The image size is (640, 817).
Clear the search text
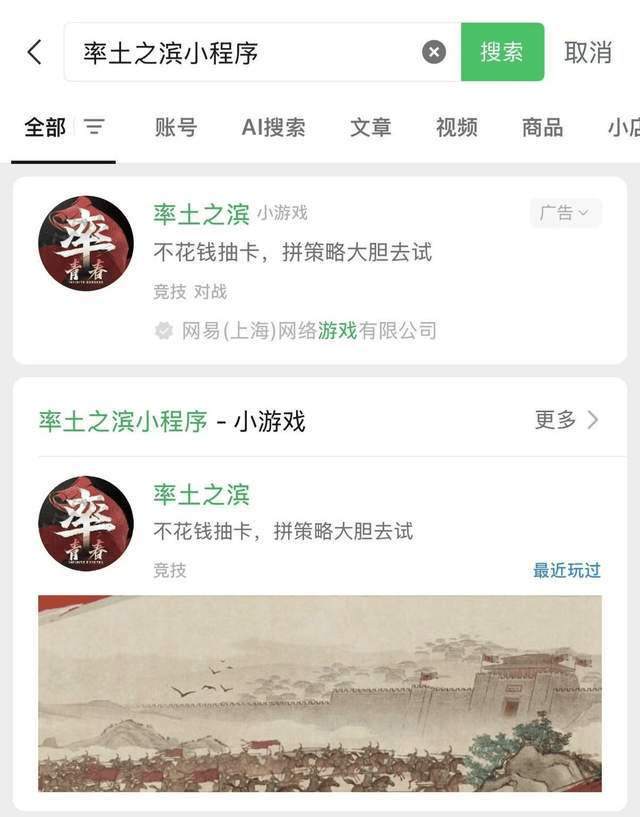click(434, 52)
